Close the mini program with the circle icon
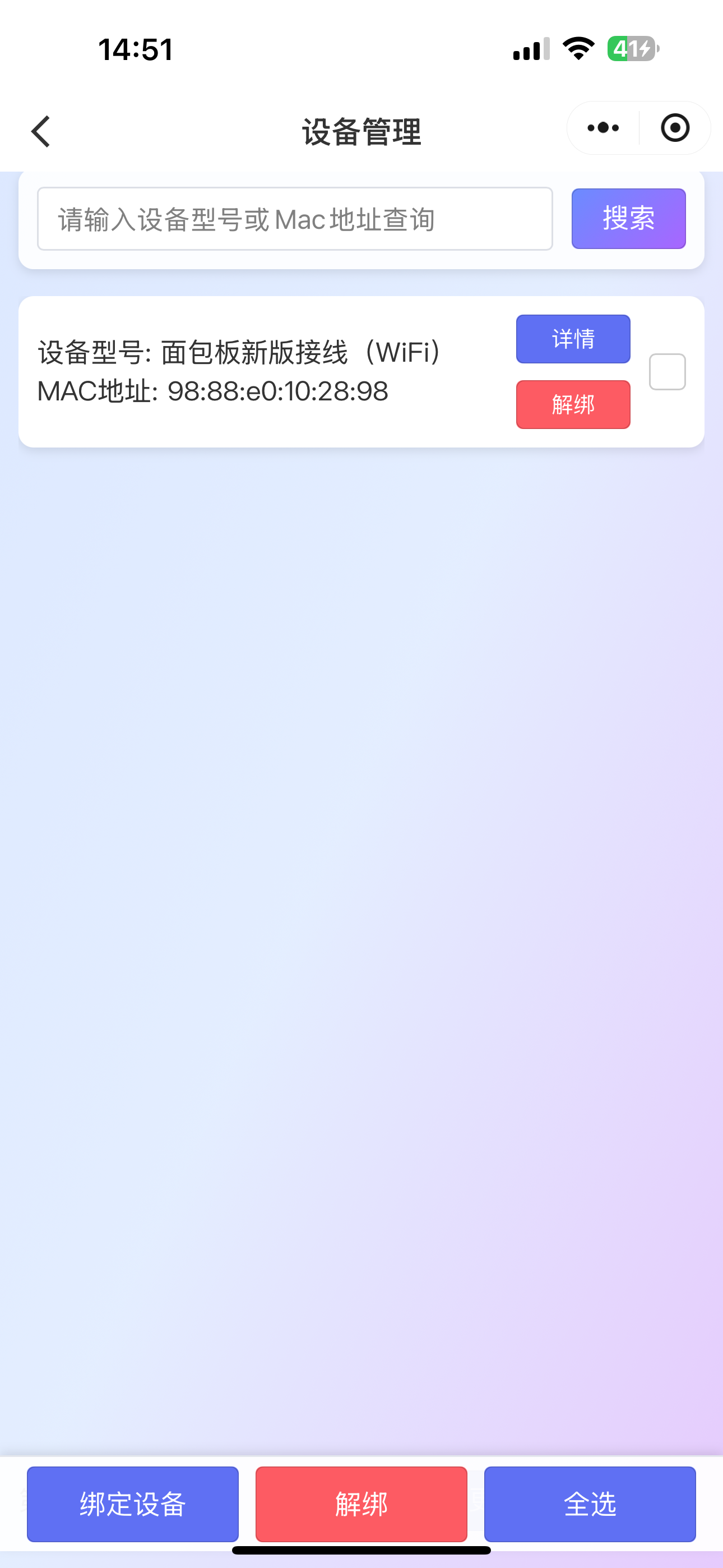Screen dimensions: 723x1568 coord(674,128)
